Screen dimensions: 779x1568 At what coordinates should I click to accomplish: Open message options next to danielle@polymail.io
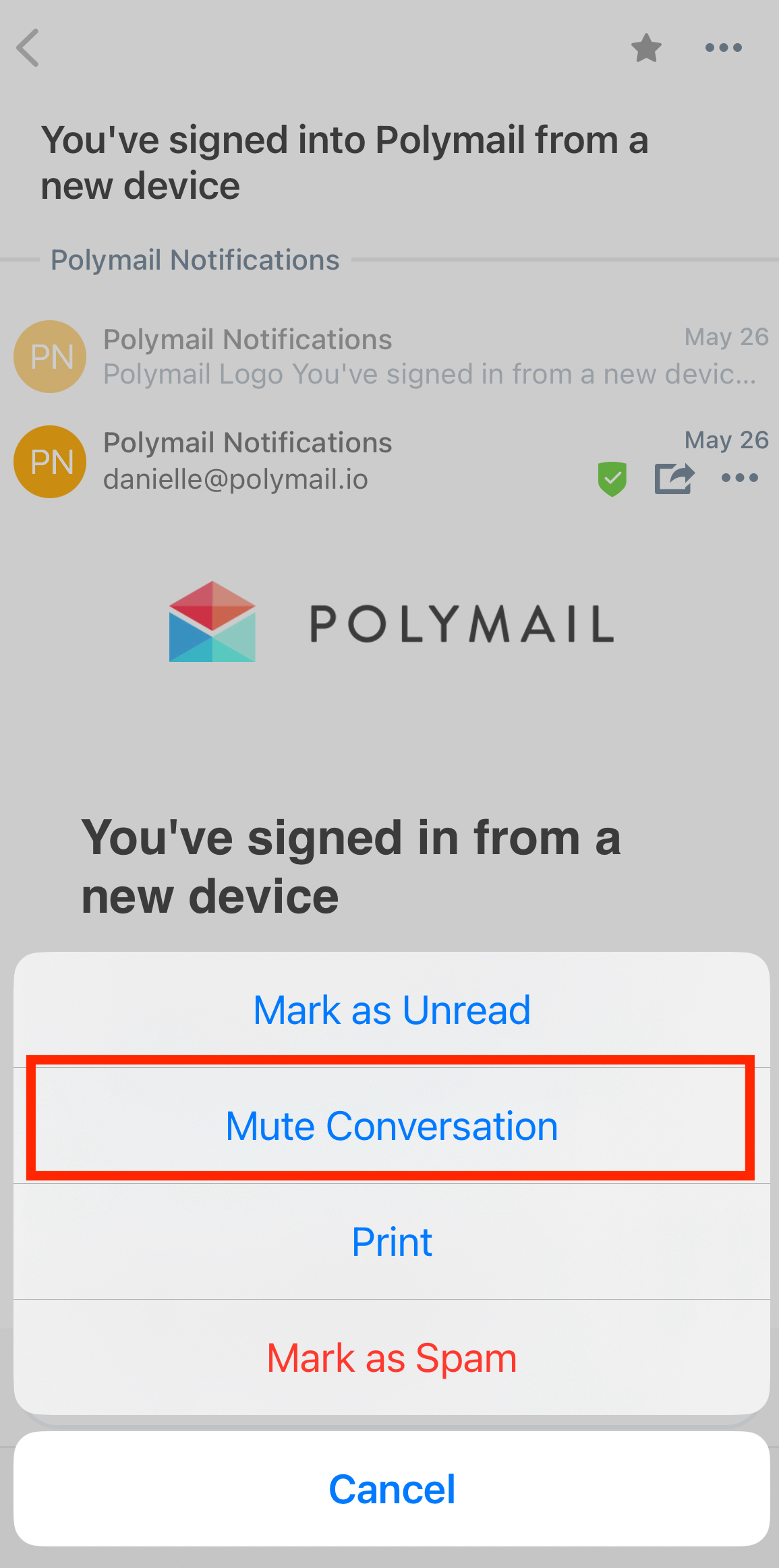click(x=739, y=478)
